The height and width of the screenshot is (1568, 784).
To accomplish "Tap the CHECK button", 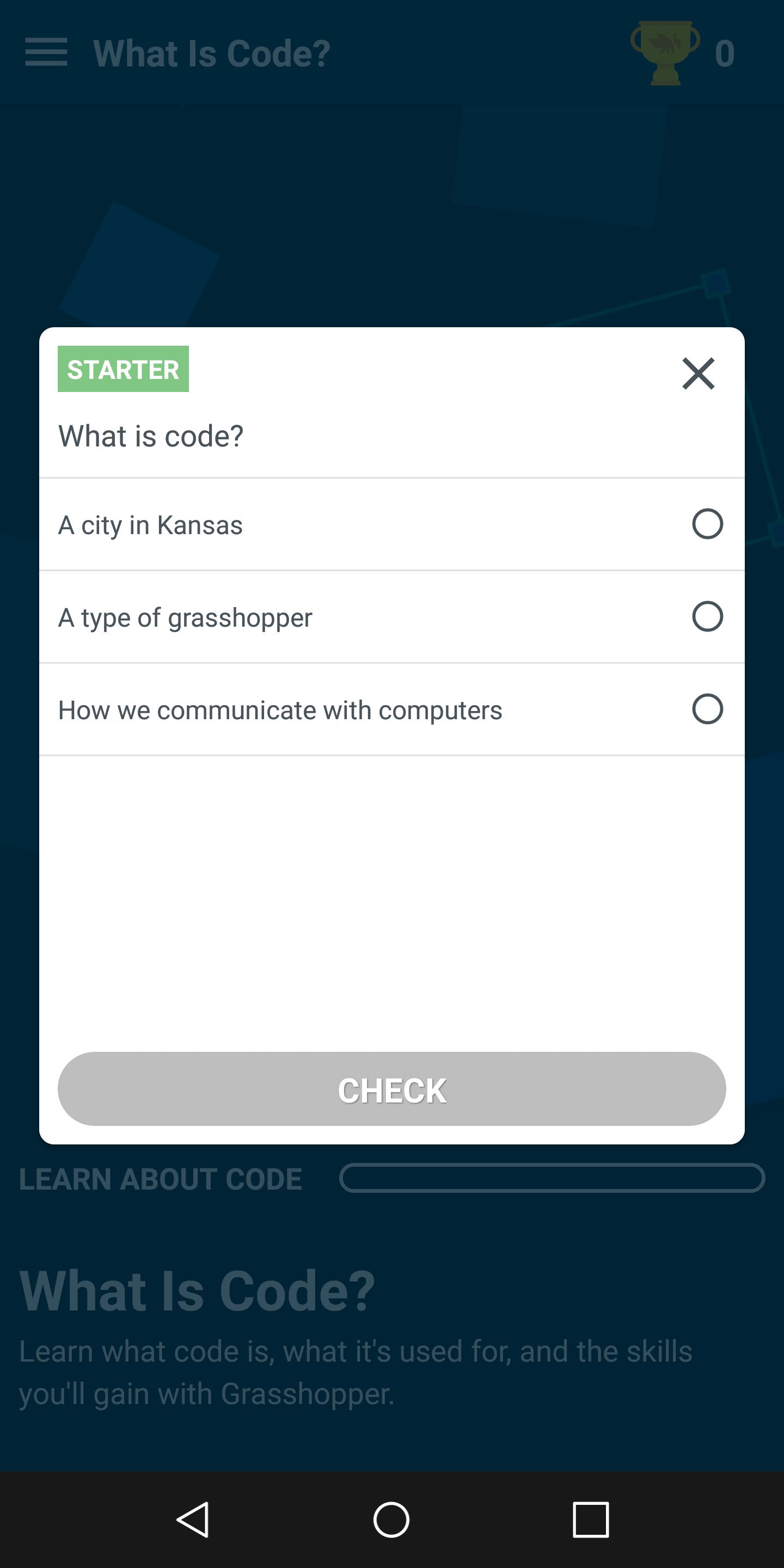I will tap(391, 1089).
